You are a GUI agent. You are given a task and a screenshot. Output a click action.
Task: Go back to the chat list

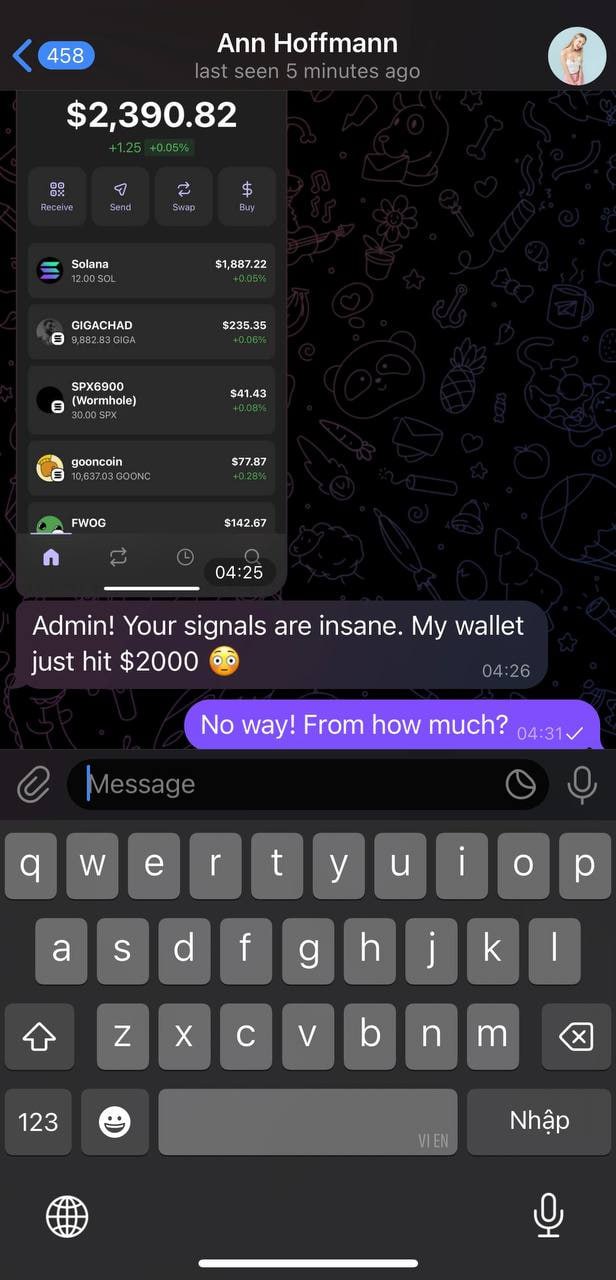[52, 55]
